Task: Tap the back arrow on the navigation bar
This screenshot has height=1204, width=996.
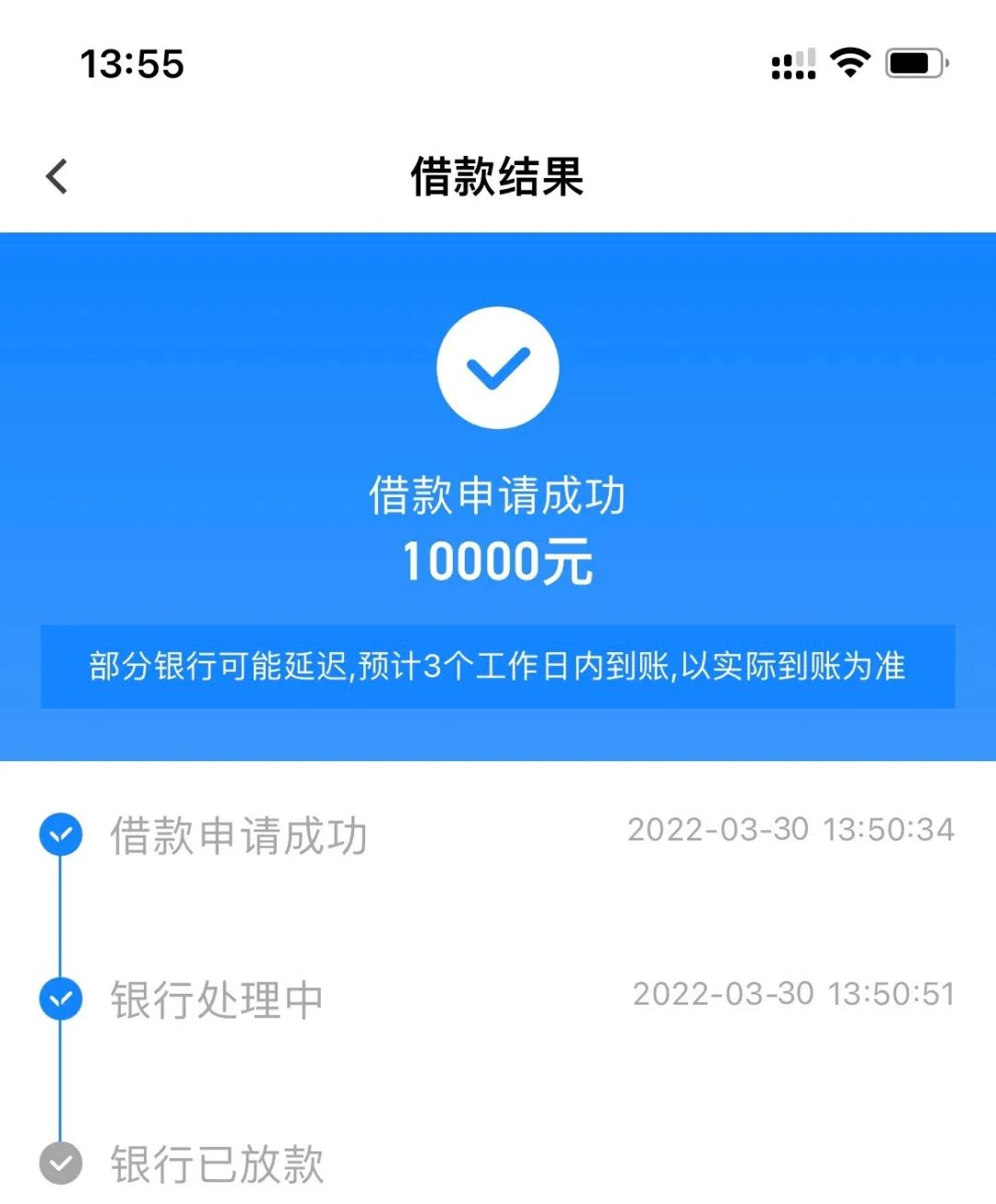Action: point(57,175)
